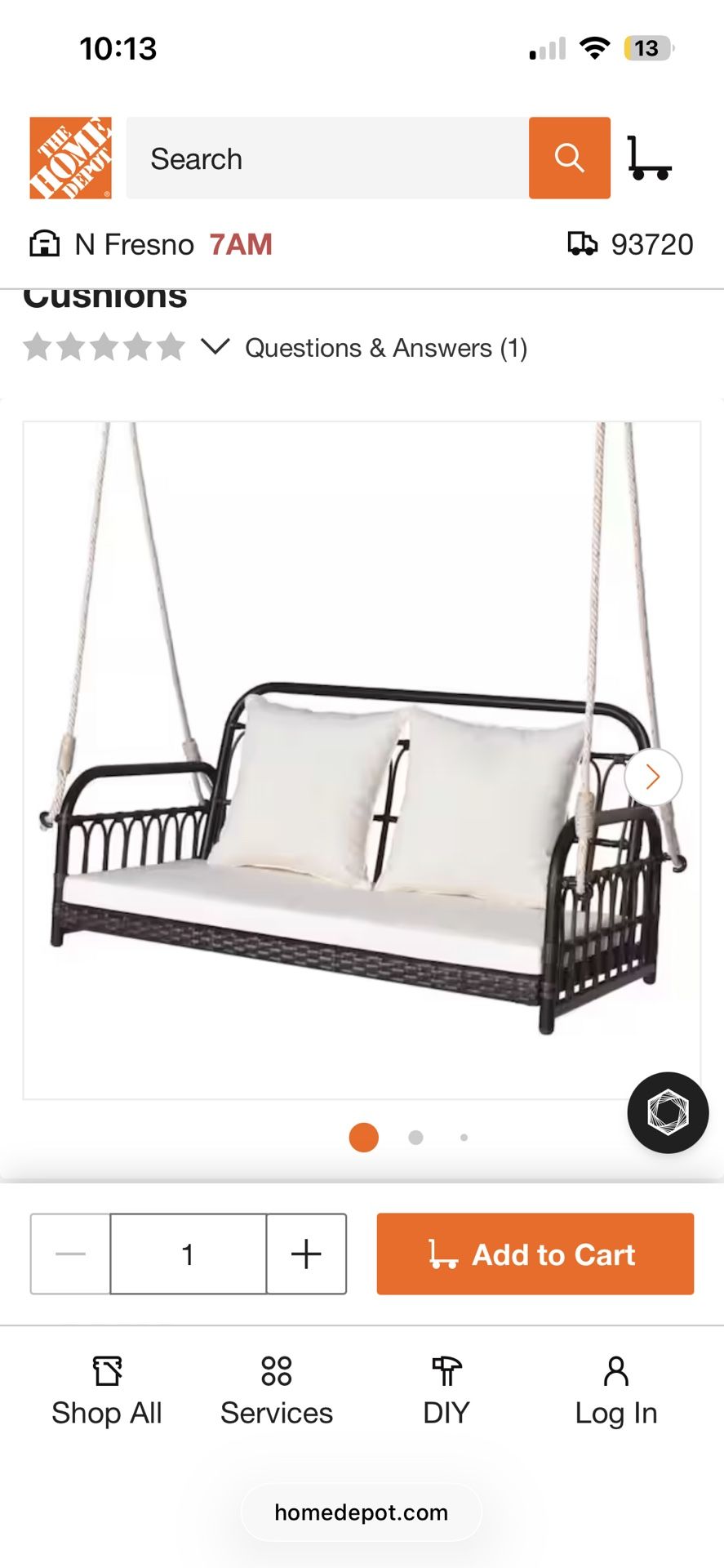Open the Log In tab
Screen dimensions: 724x1568
616,1391
